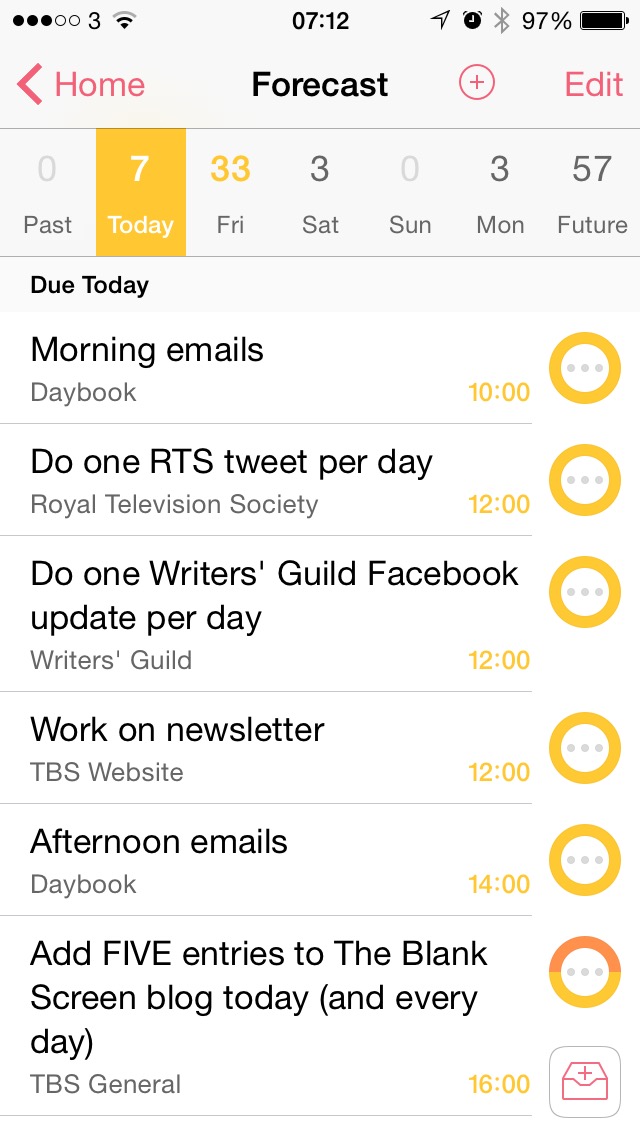Mark Afternoon emails as done

585,860
